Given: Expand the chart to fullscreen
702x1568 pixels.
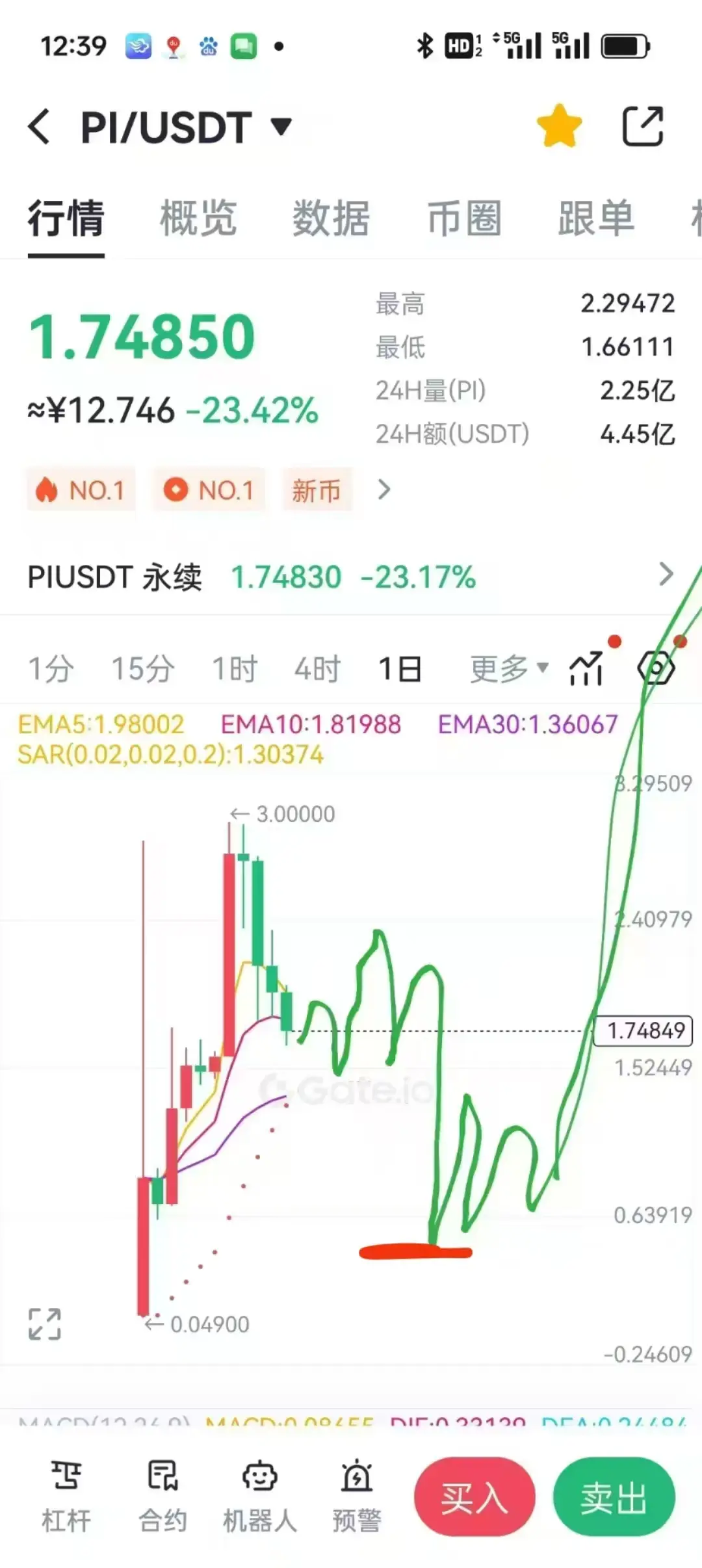Looking at the screenshot, I should (45, 1324).
